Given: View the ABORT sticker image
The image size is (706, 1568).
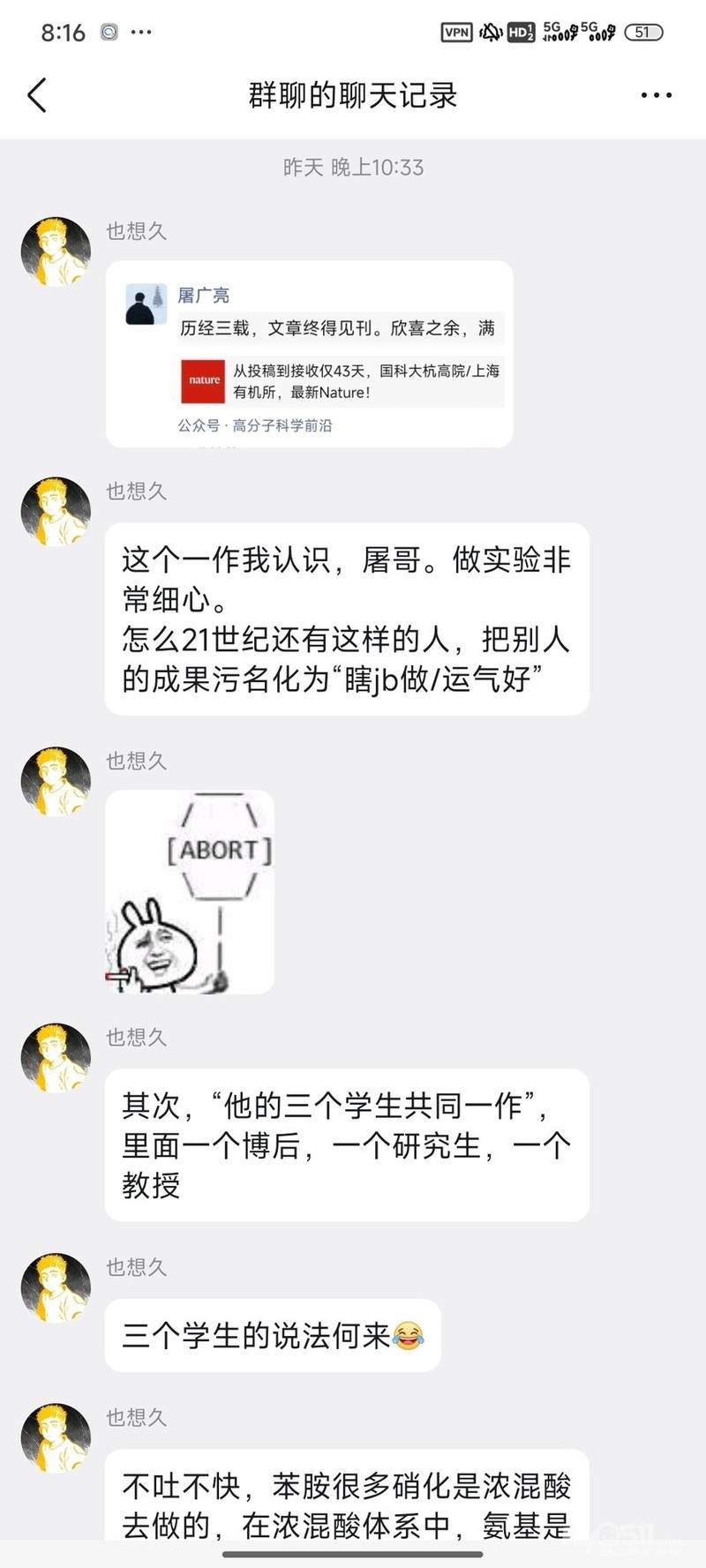Looking at the screenshot, I should point(190,891).
